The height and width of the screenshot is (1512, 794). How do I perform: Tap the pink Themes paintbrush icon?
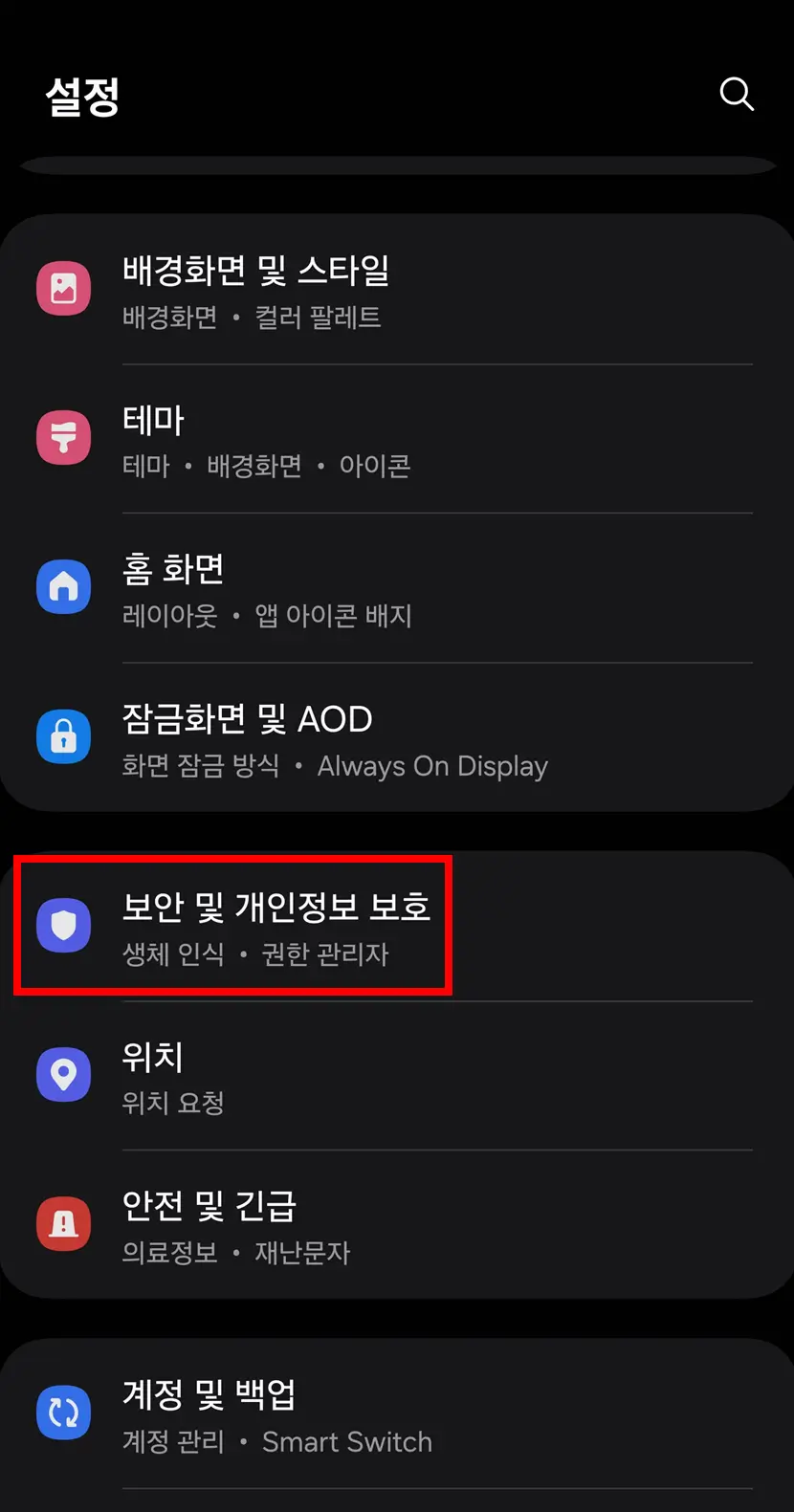63,437
